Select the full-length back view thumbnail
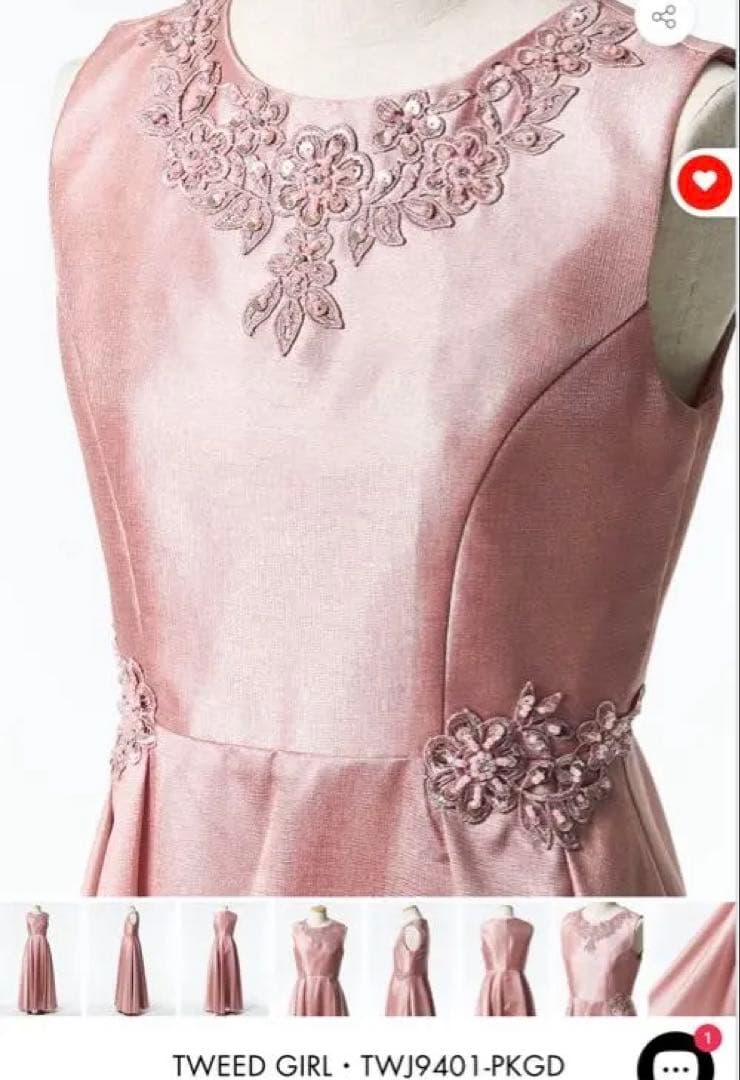 click(x=223, y=960)
